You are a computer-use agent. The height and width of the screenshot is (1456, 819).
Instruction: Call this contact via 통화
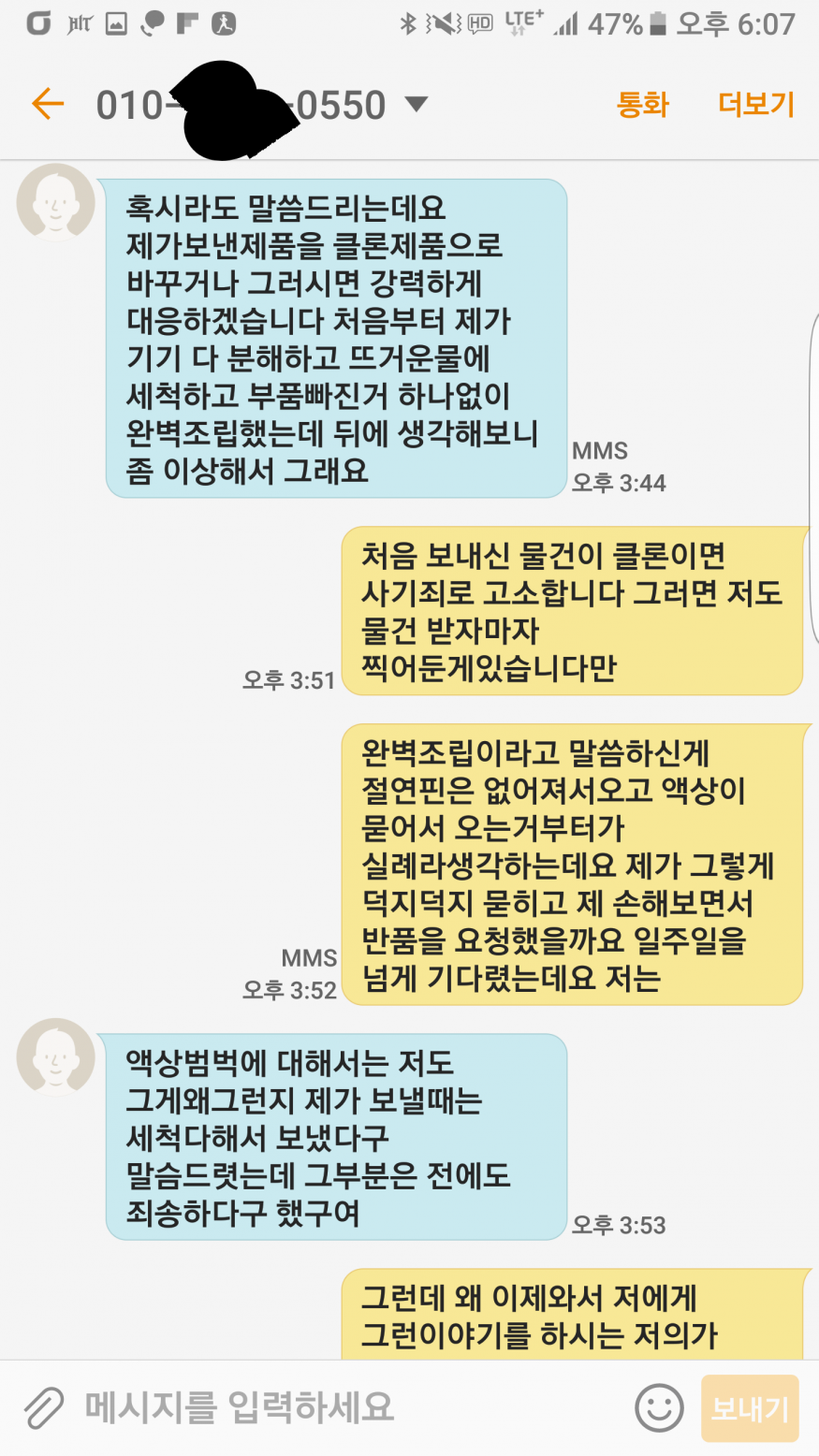coord(642,105)
